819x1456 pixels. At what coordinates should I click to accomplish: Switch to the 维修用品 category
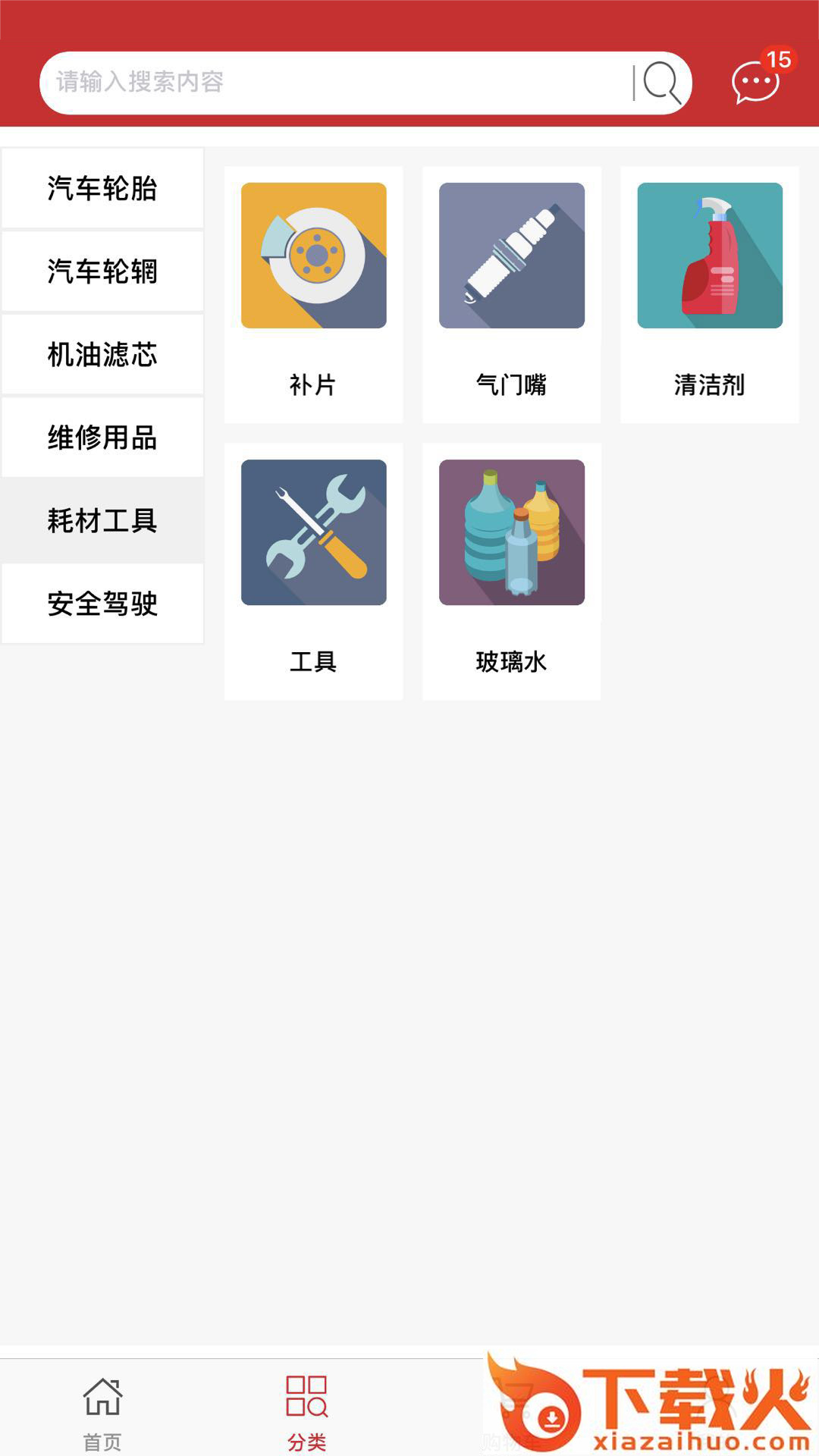click(x=103, y=437)
